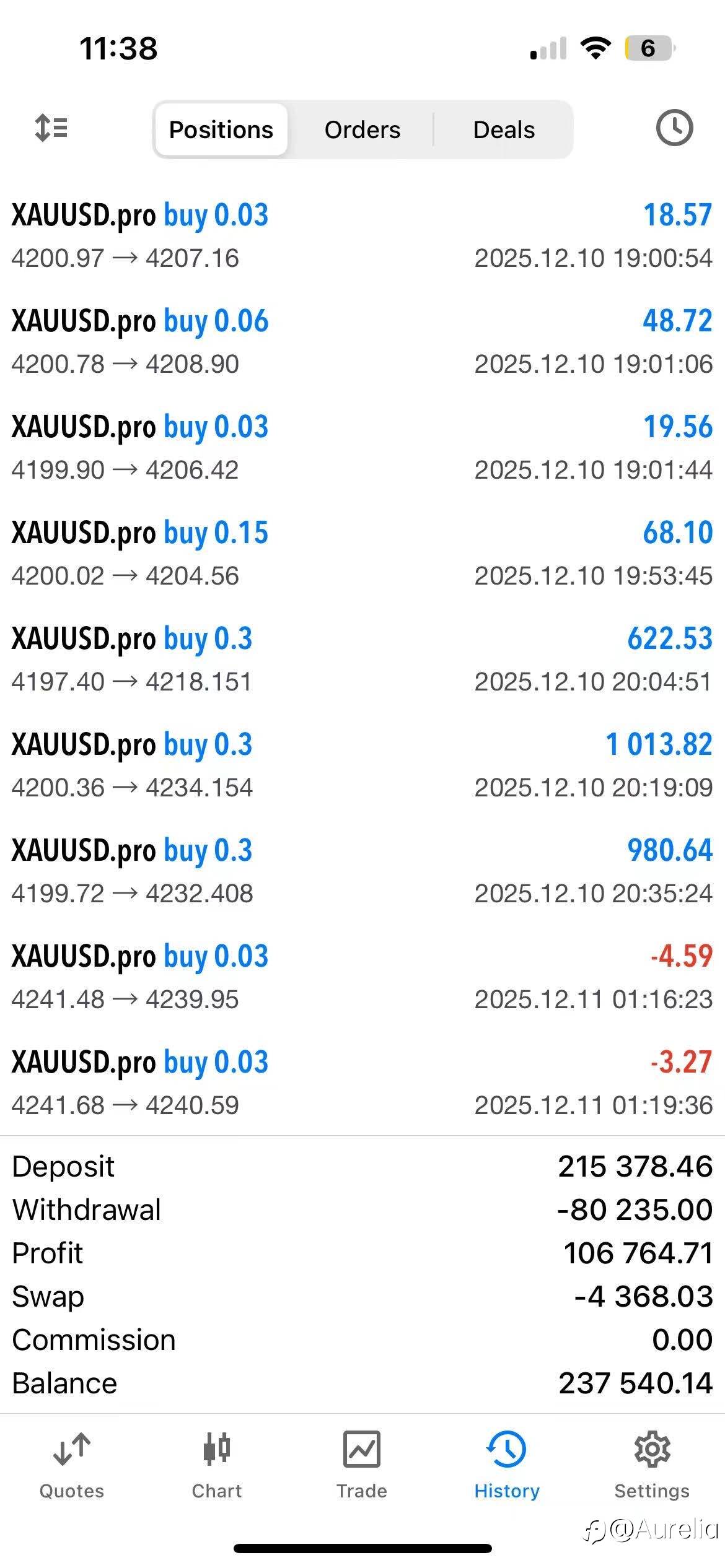This screenshot has height=1568, width=725.
Task: Open the position with 1 013.82 profit
Action: tap(362, 765)
